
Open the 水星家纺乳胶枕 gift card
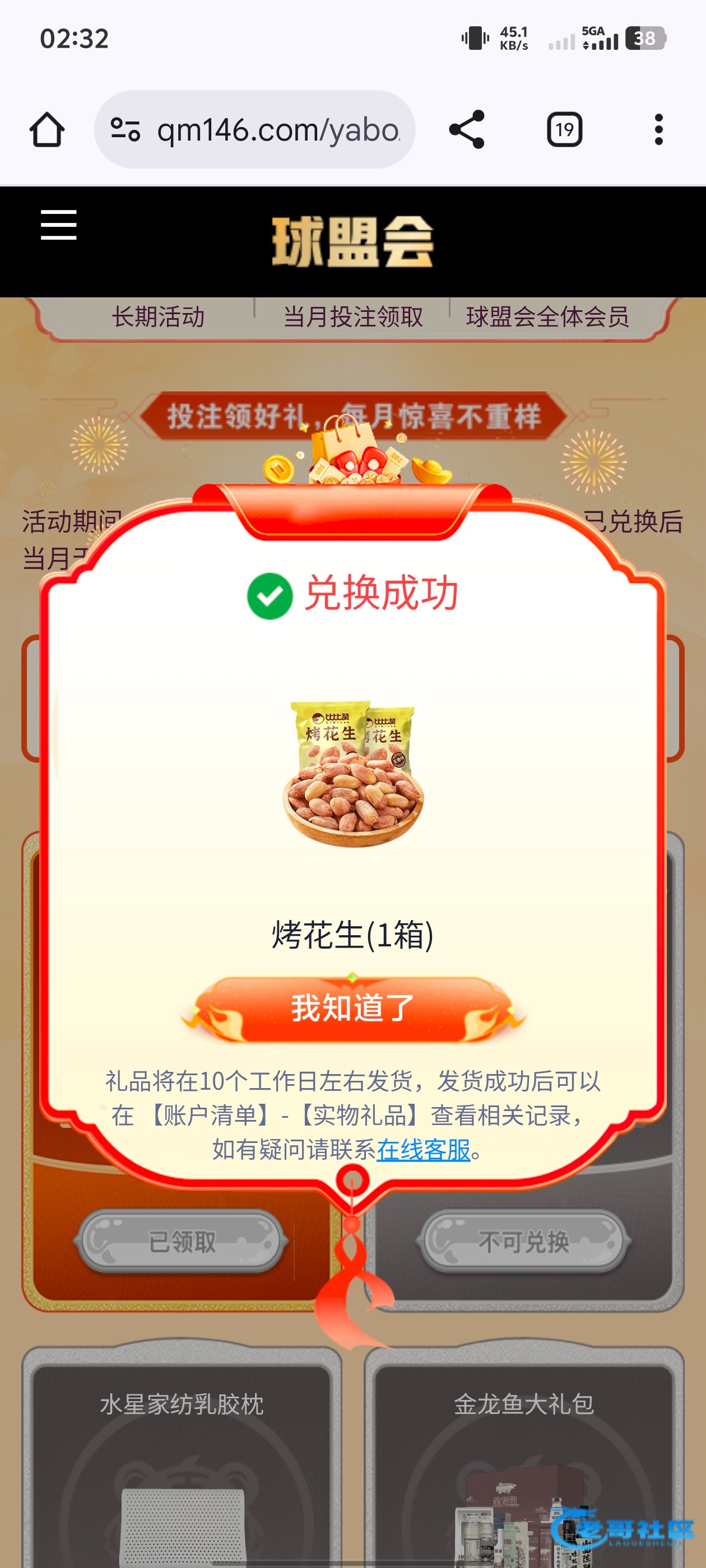click(x=182, y=1461)
